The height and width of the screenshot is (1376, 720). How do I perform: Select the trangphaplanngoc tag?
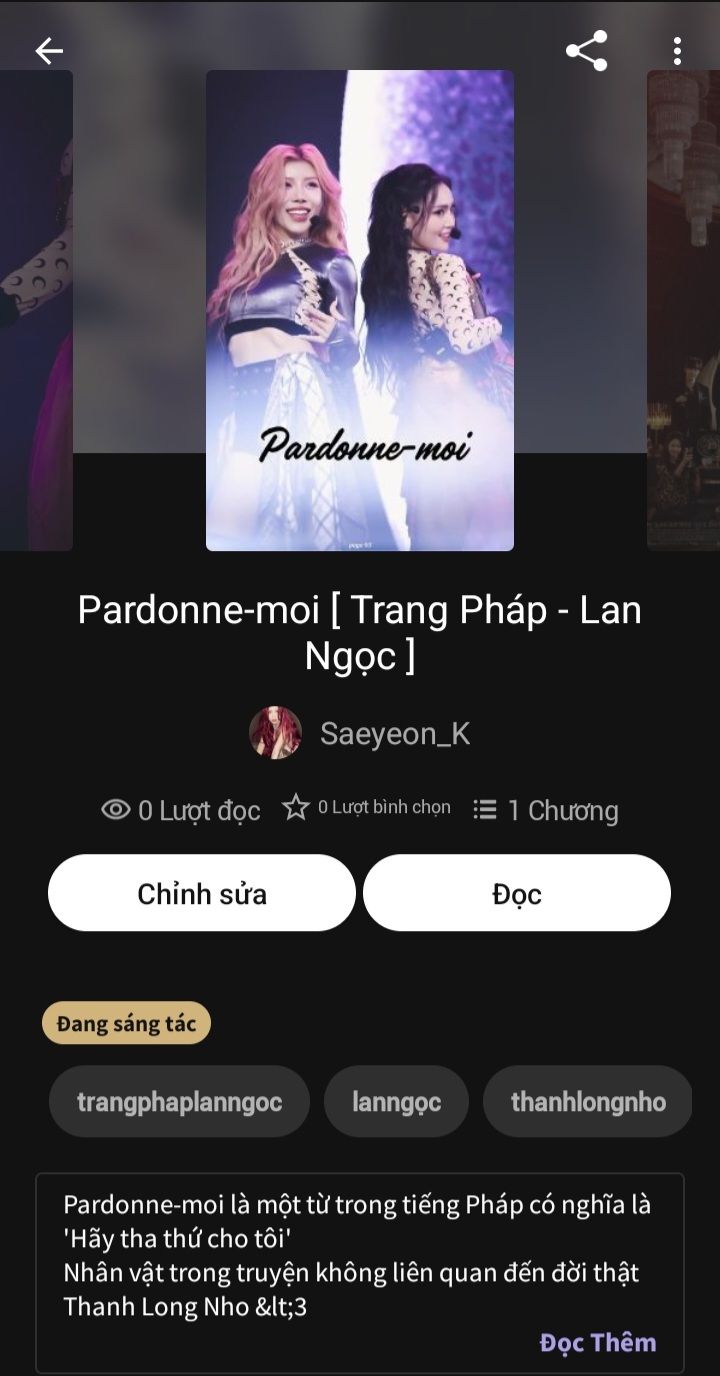tap(179, 1102)
